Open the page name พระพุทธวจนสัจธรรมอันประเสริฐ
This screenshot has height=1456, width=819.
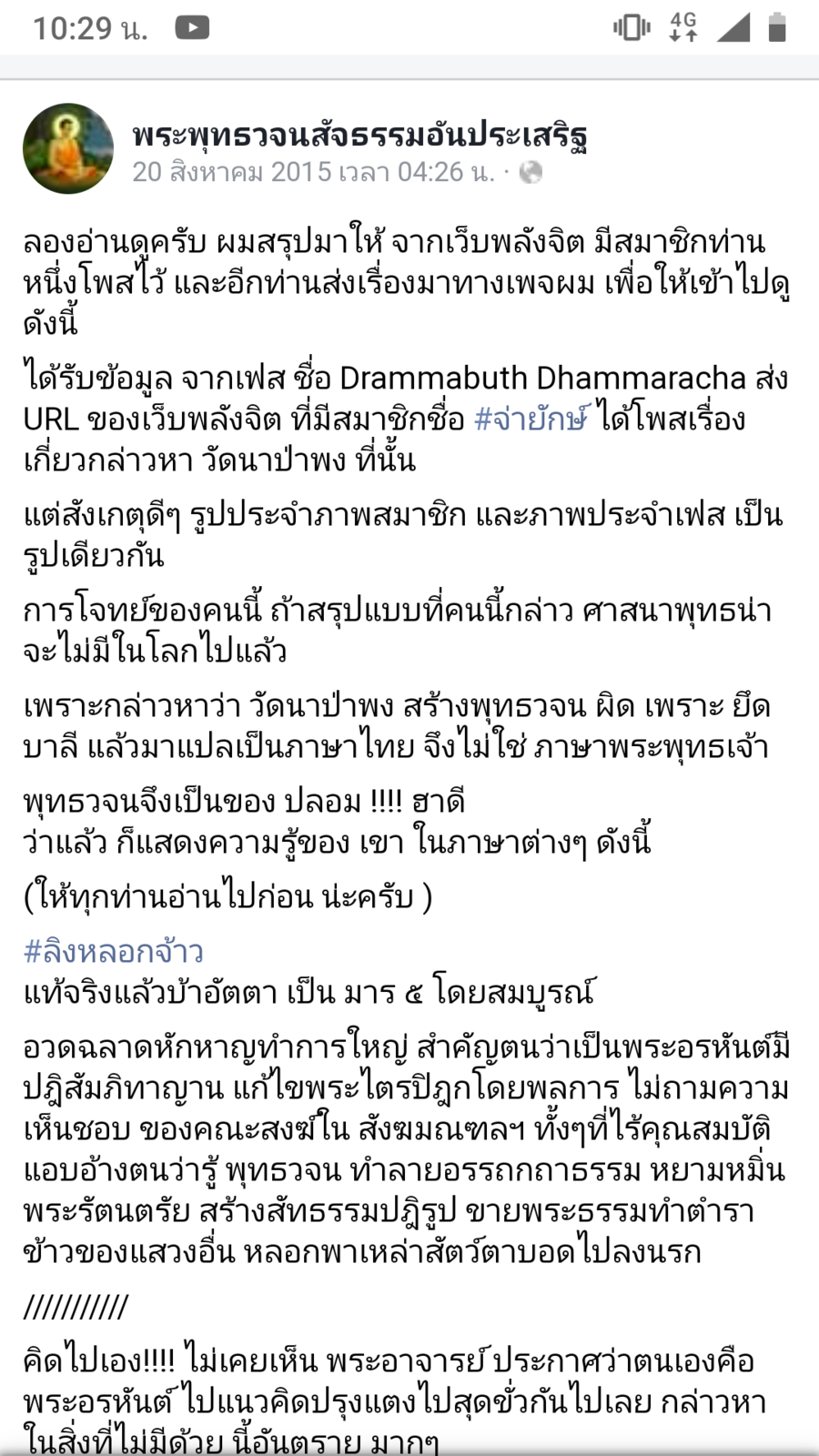coord(359,135)
